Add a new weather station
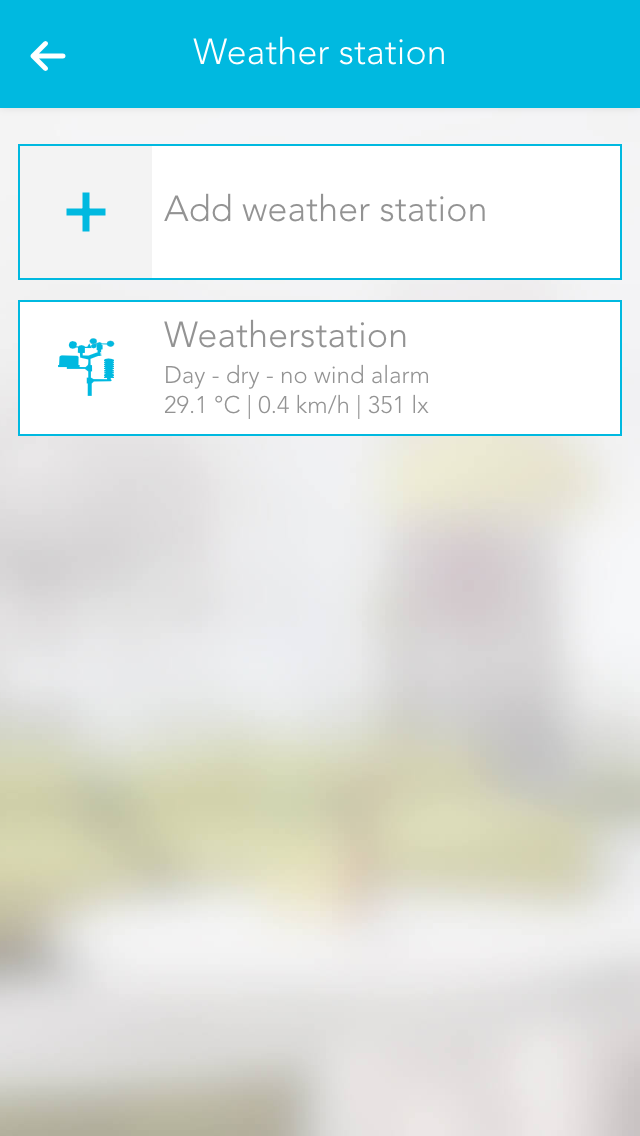 tap(320, 212)
